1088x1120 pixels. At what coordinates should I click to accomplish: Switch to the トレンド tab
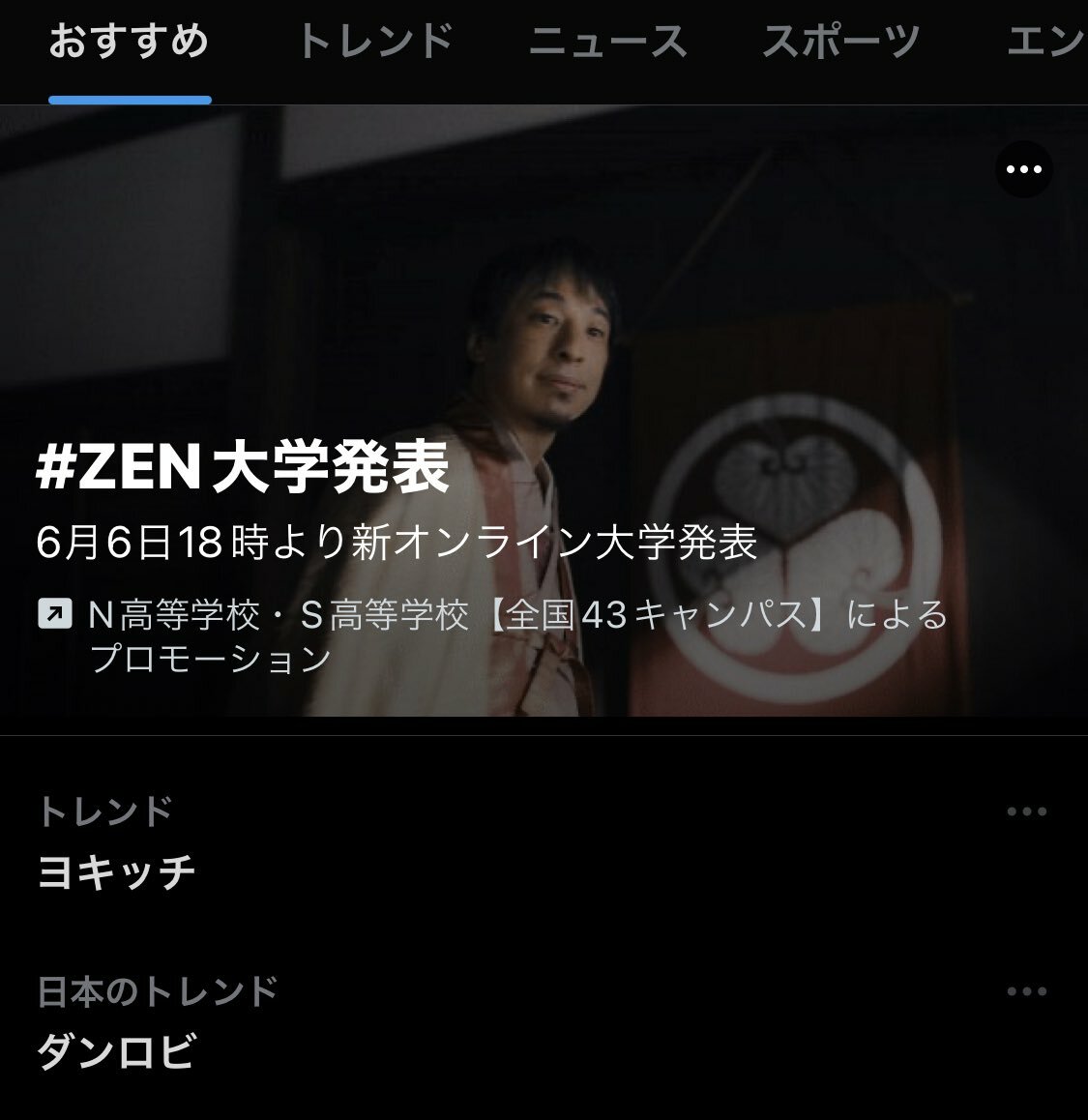point(374,44)
